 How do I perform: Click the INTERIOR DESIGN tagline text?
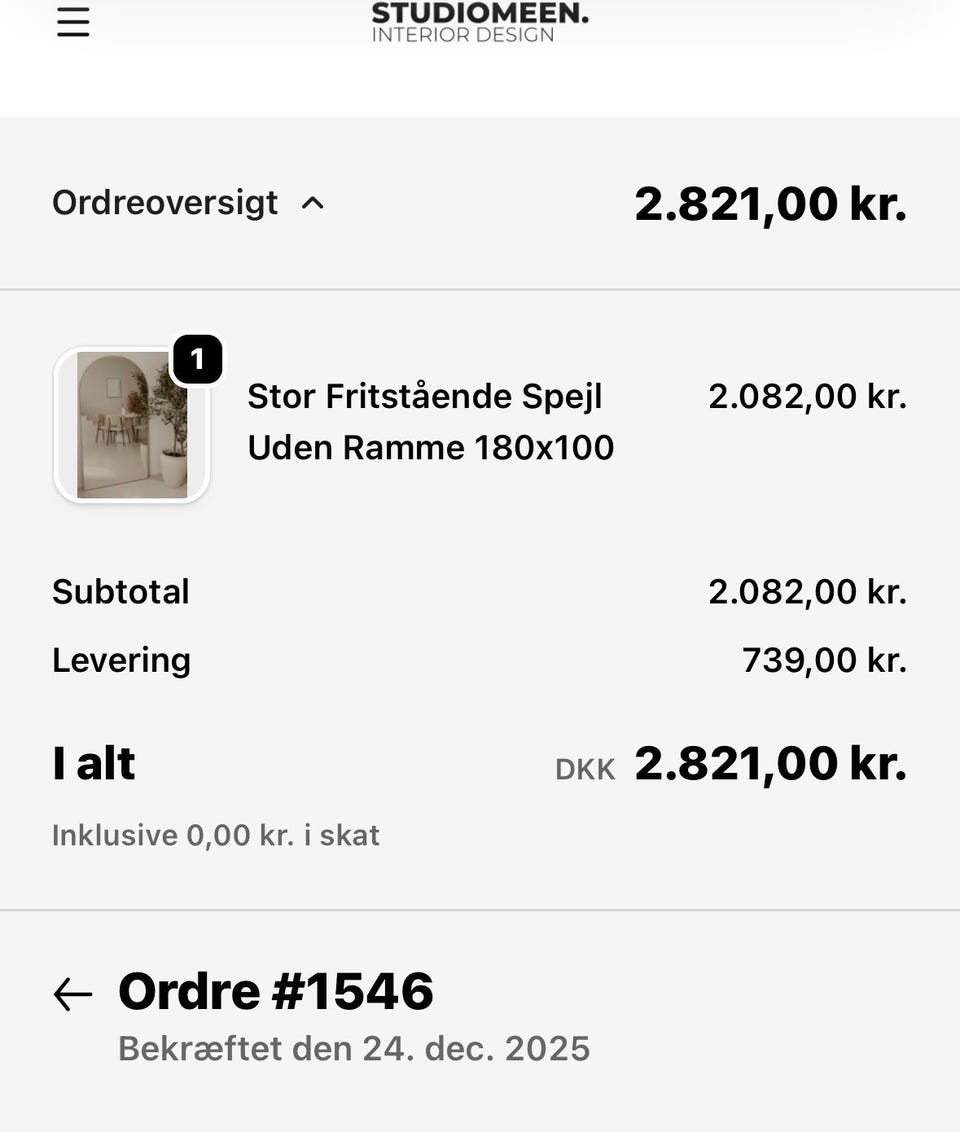click(465, 34)
